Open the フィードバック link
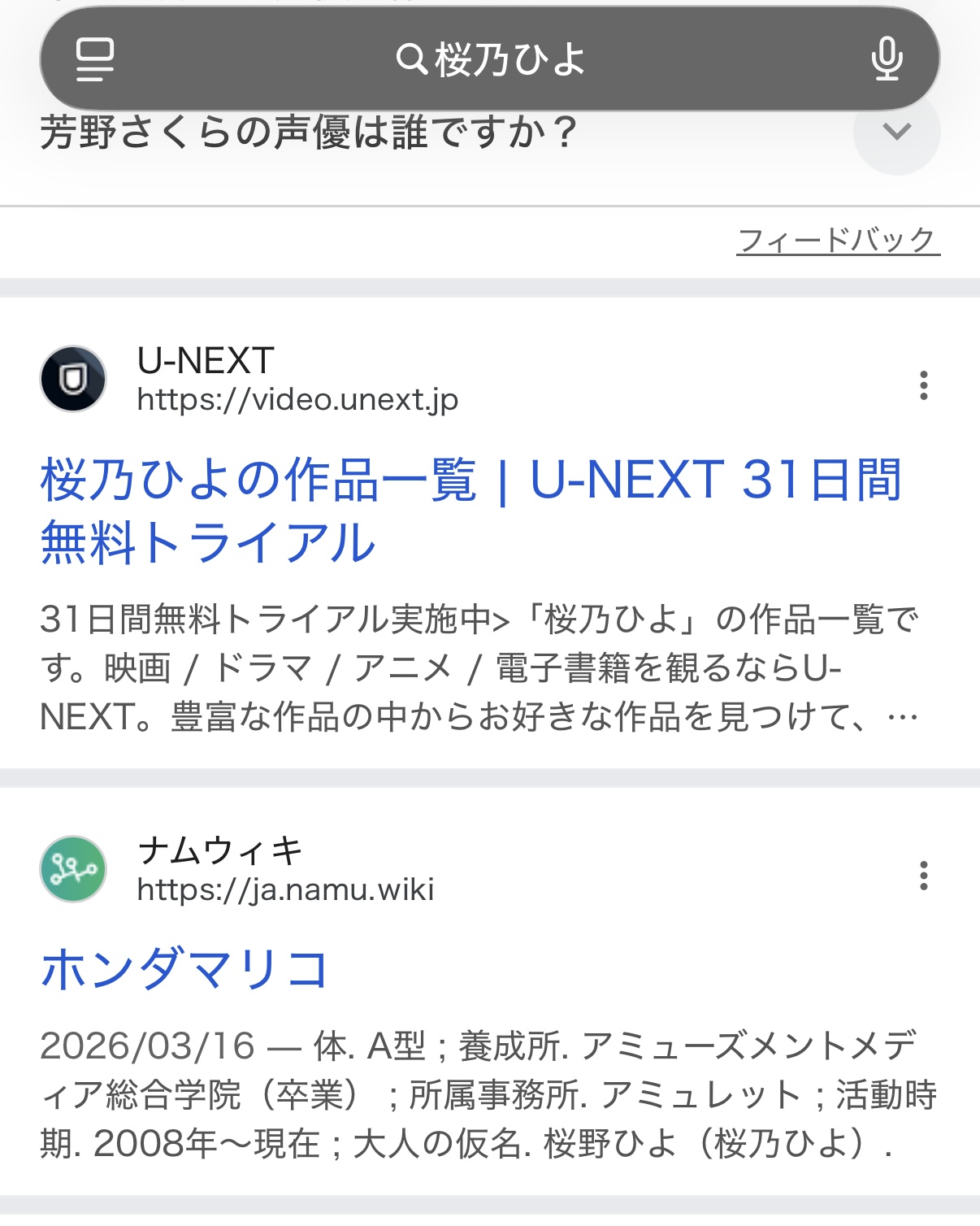The height and width of the screenshot is (1226, 980). pos(838,241)
